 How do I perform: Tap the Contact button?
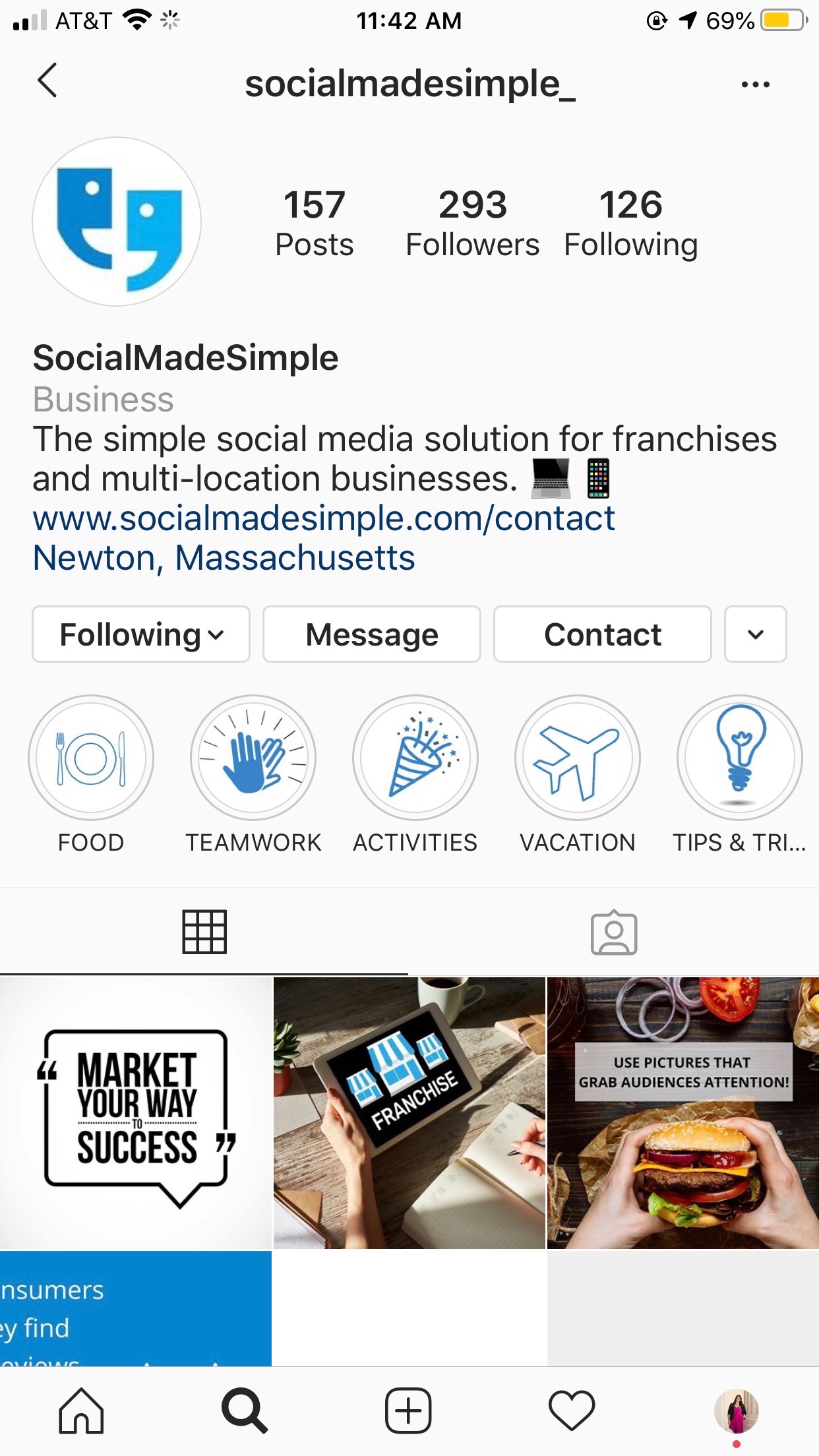602,634
